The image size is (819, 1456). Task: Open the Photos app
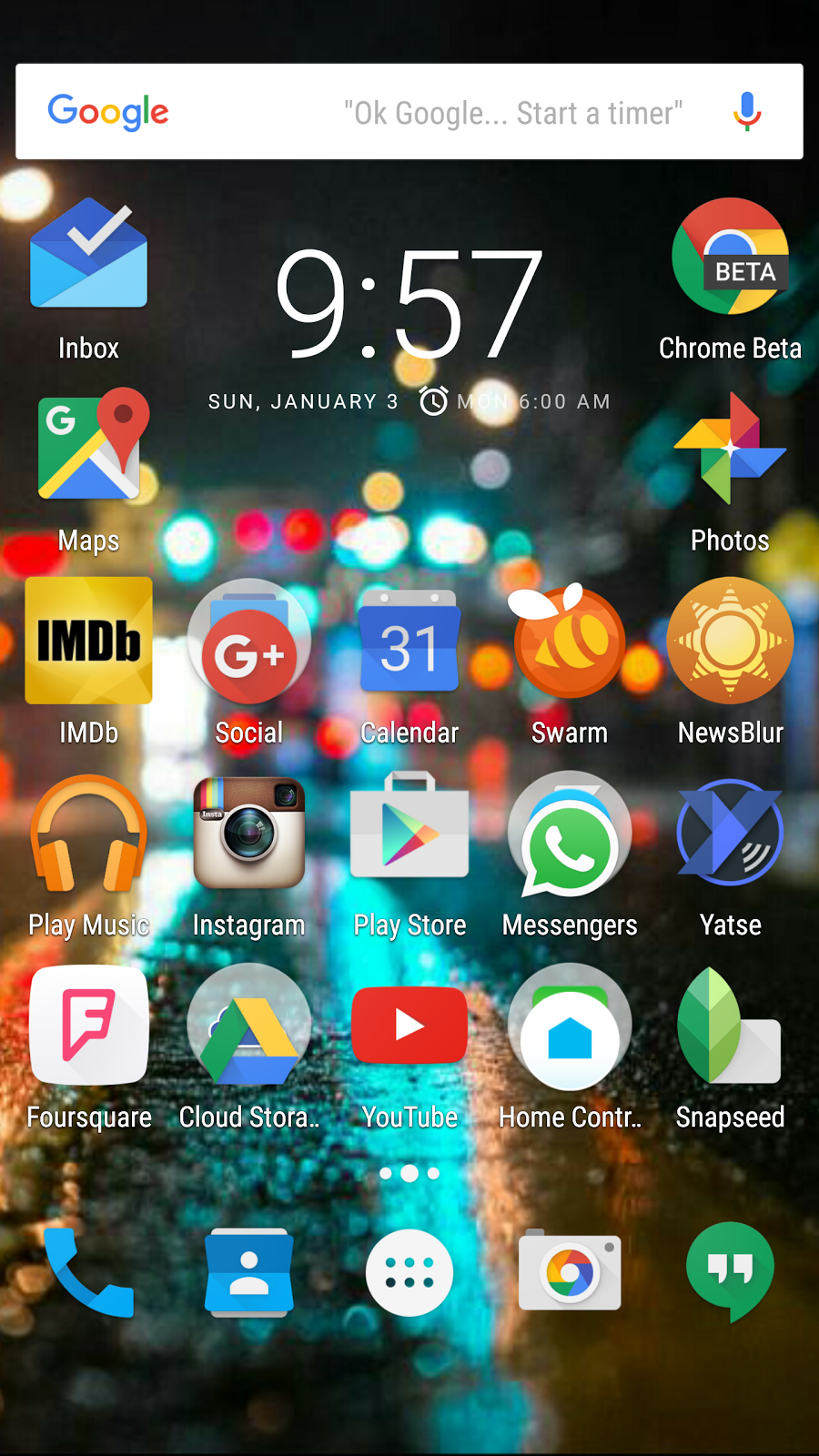(730, 448)
